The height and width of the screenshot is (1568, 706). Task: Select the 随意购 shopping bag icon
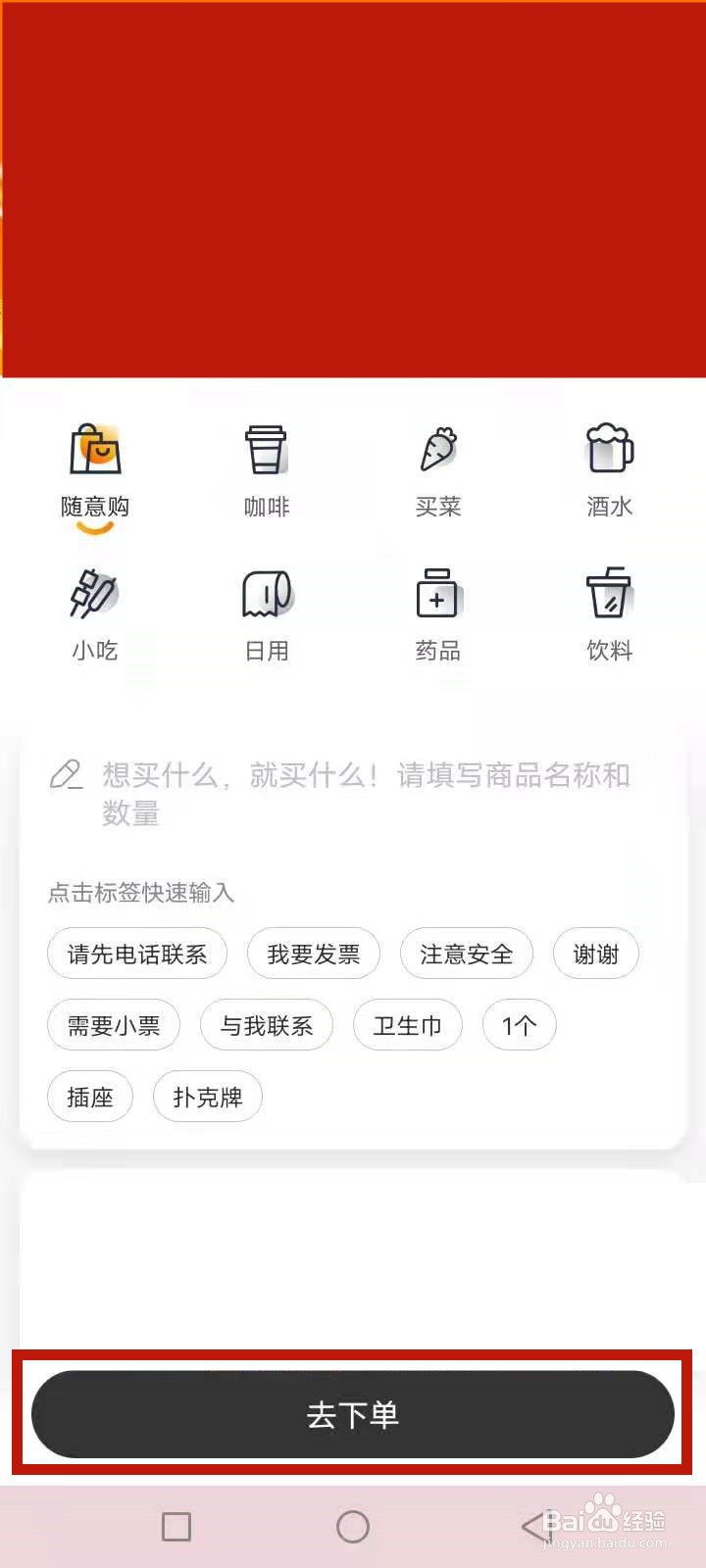(93, 451)
